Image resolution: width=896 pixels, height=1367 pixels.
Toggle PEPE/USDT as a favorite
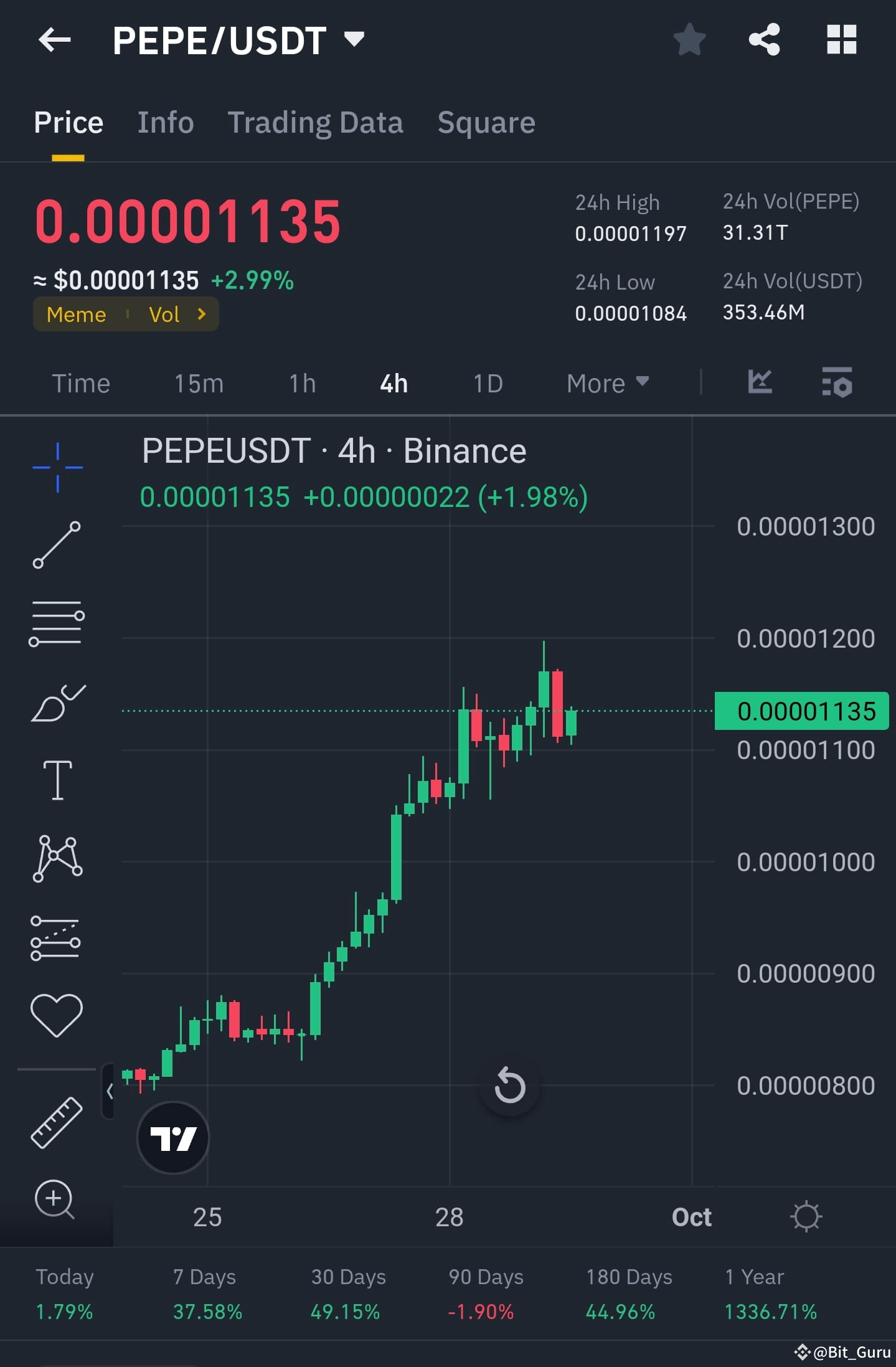[689, 39]
